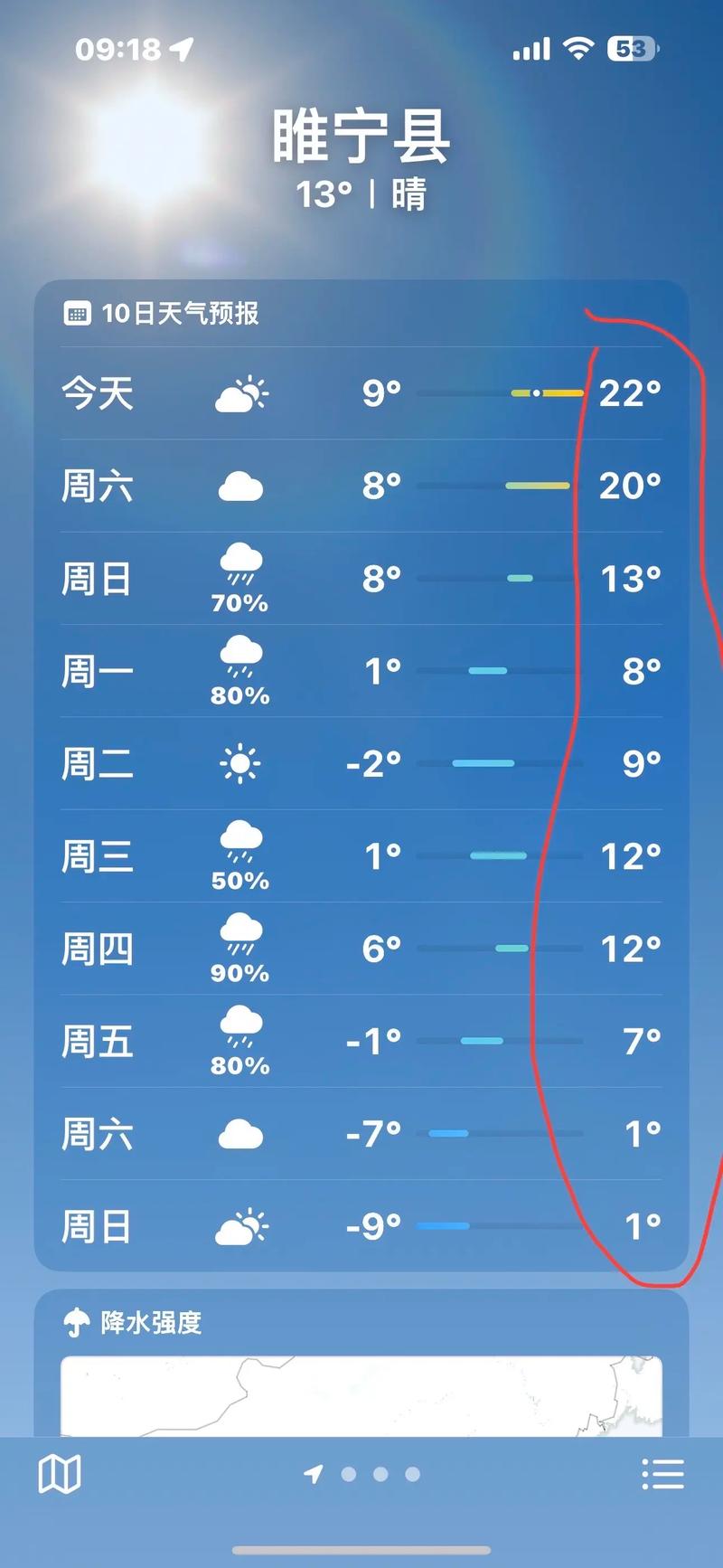Tap the calendar icon beside 10日天气预报
This screenshot has width=723, height=1568.
click(79, 313)
